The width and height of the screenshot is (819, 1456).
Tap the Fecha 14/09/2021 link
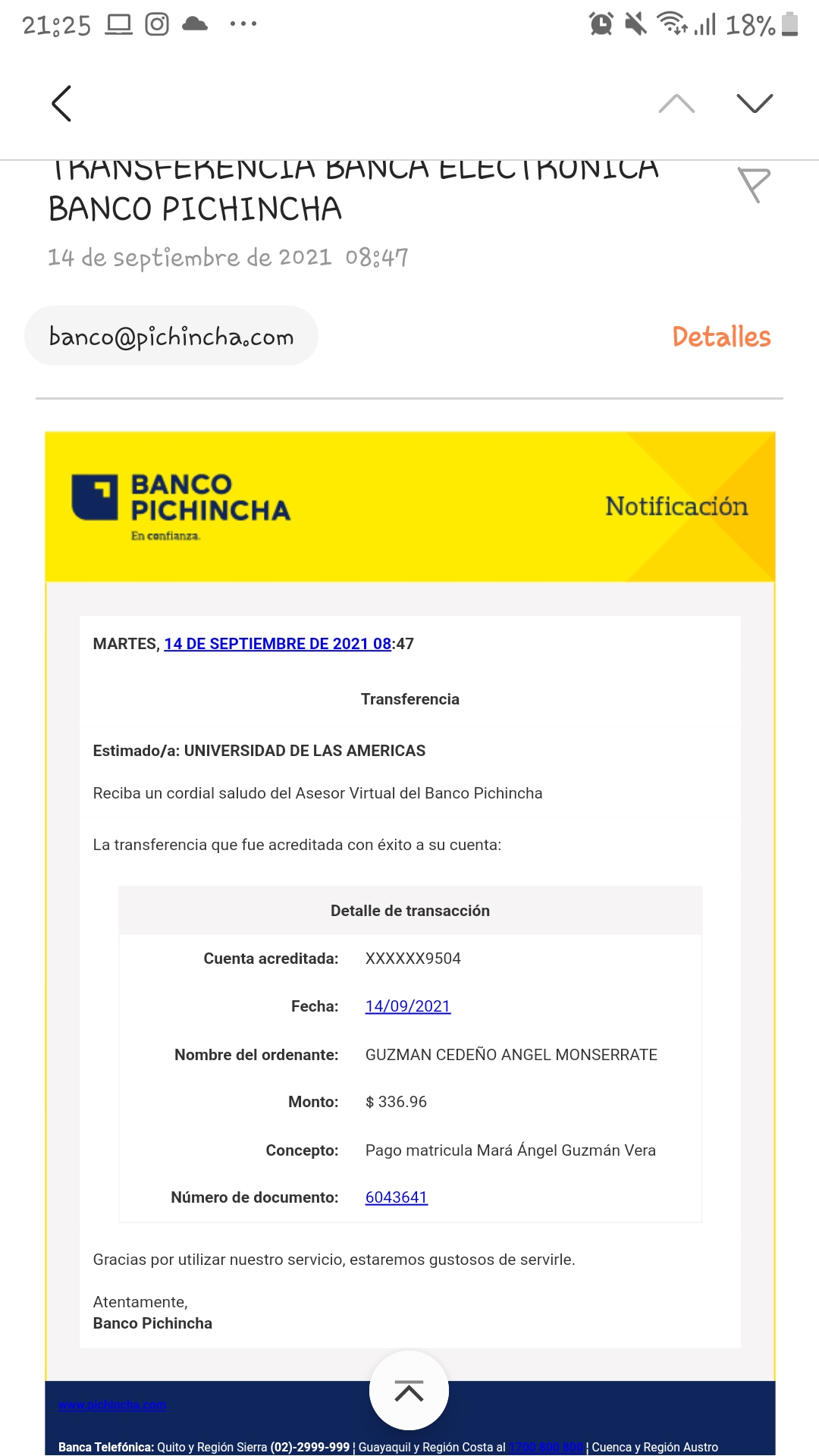(408, 1006)
